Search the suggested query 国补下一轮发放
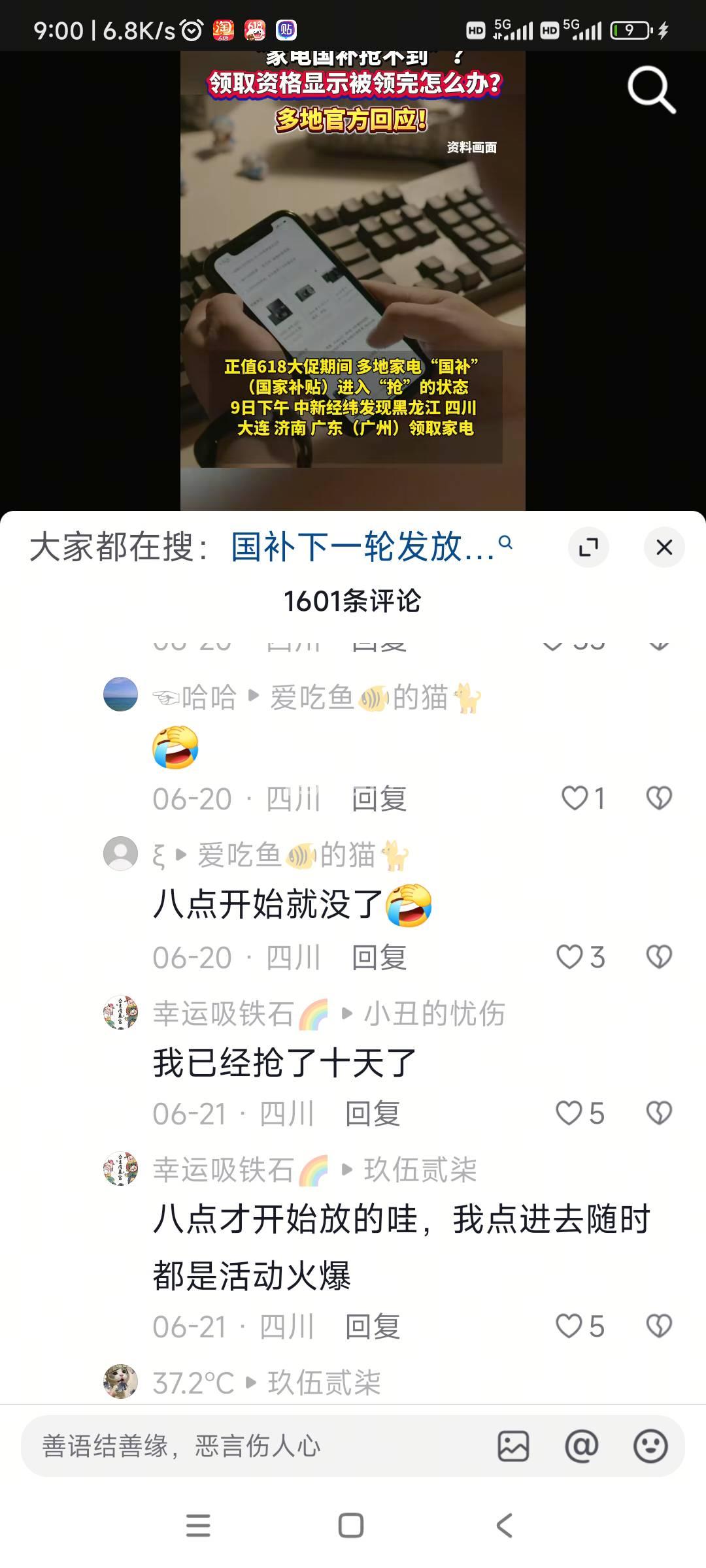The image size is (706, 1568). coord(363,547)
